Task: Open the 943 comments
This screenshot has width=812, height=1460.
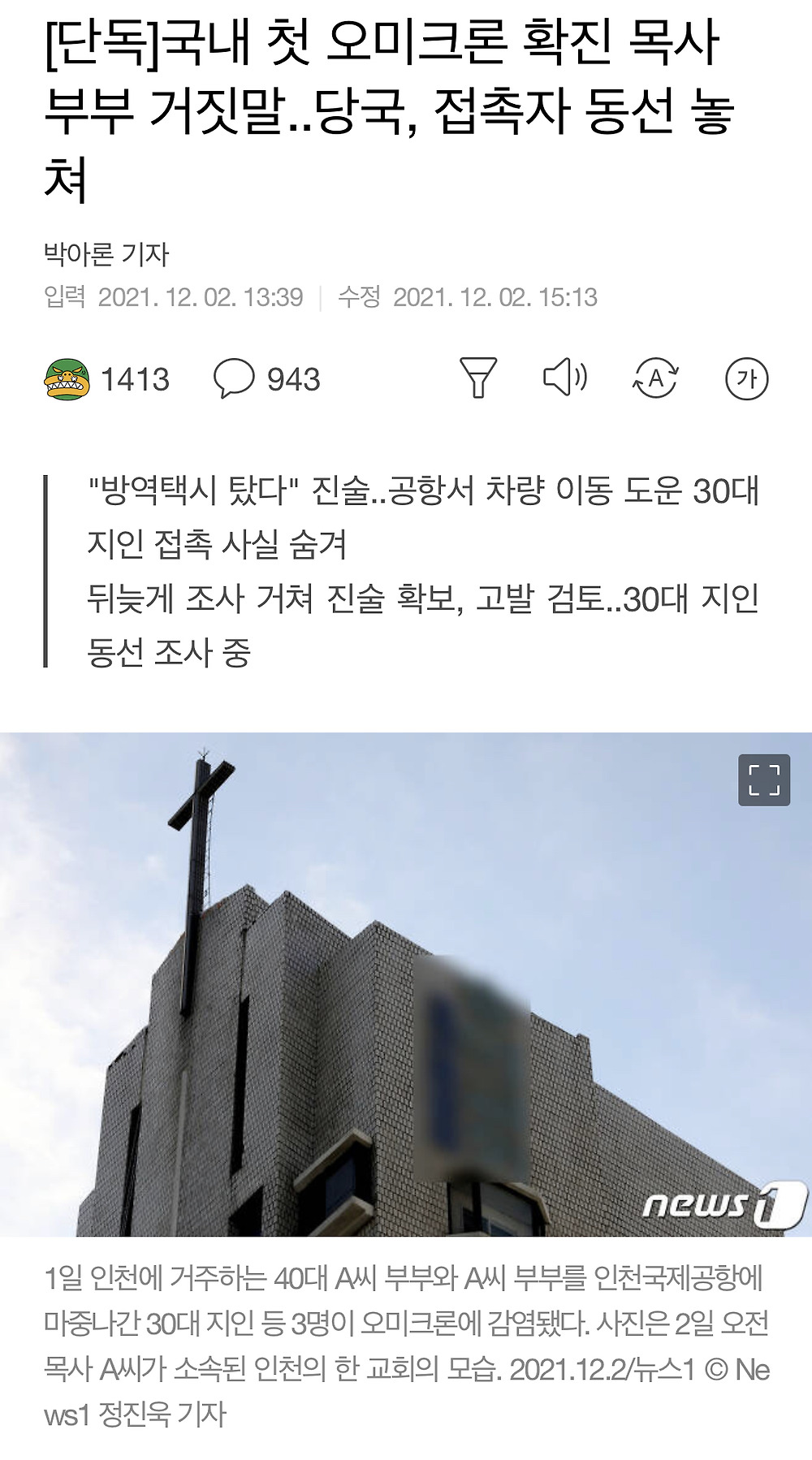Action: (266, 379)
